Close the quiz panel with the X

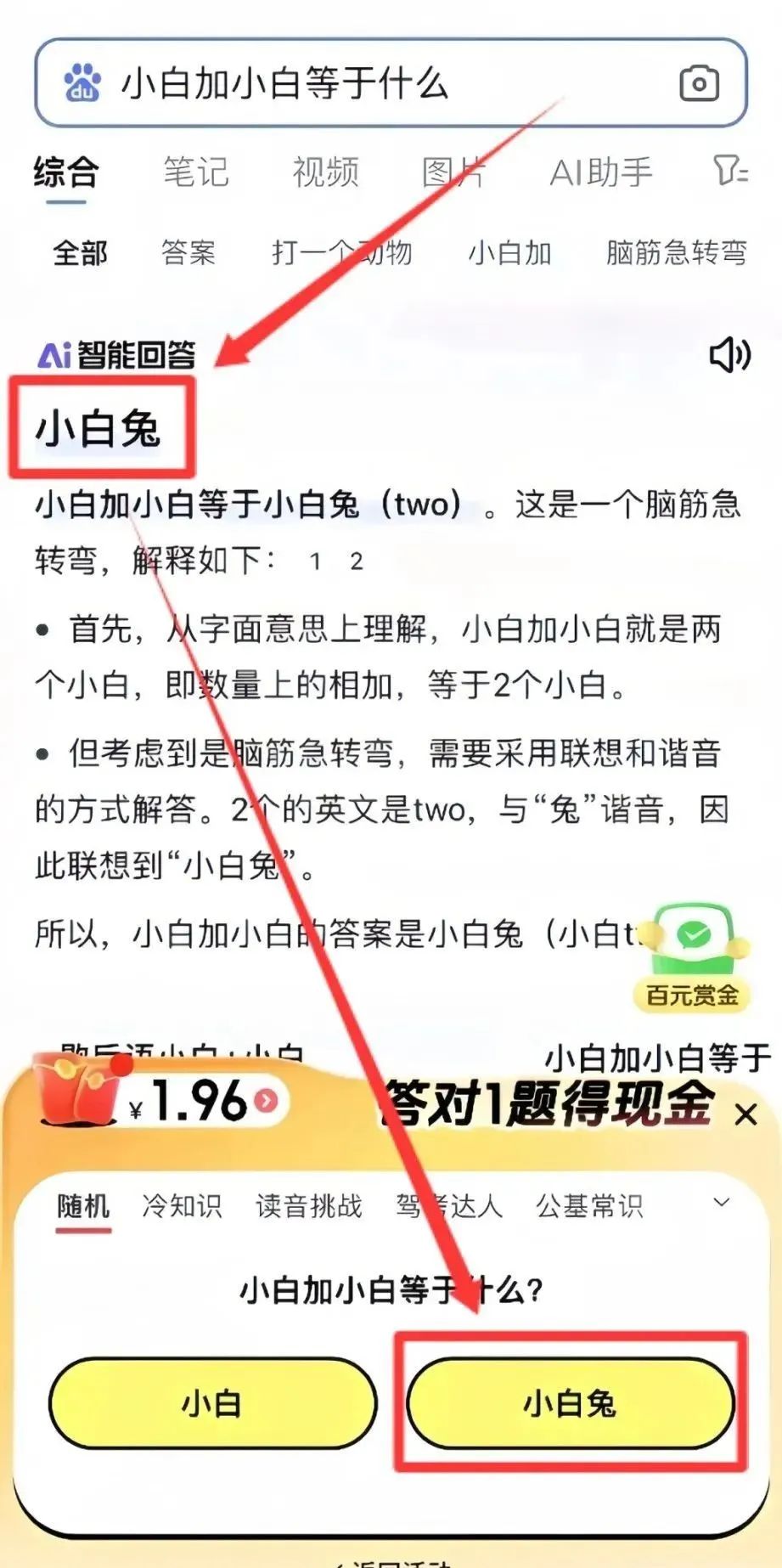tap(745, 1114)
